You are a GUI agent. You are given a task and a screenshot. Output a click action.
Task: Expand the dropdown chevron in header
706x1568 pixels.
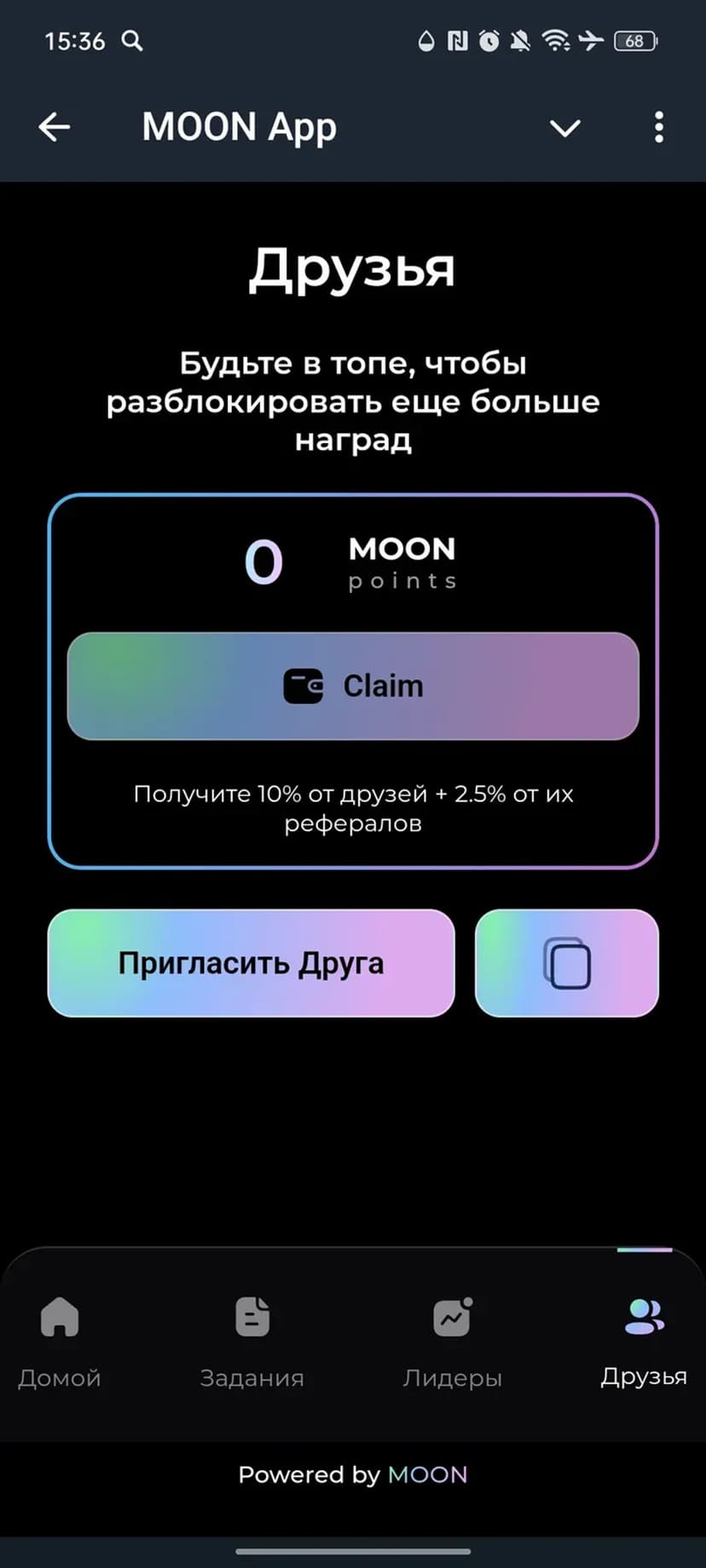(564, 128)
